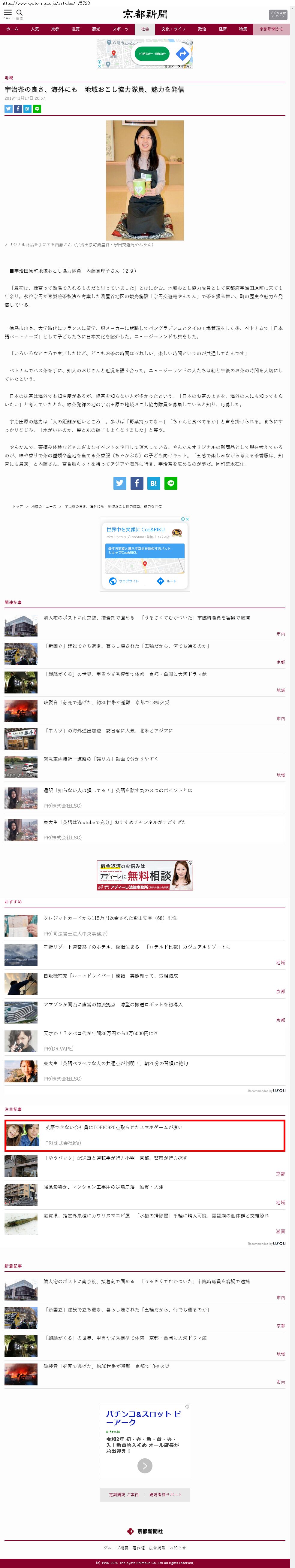Viewport: 295px width, 1568px height.
Task: Tap the デジタル版ログイン button
Action: pos(277,15)
